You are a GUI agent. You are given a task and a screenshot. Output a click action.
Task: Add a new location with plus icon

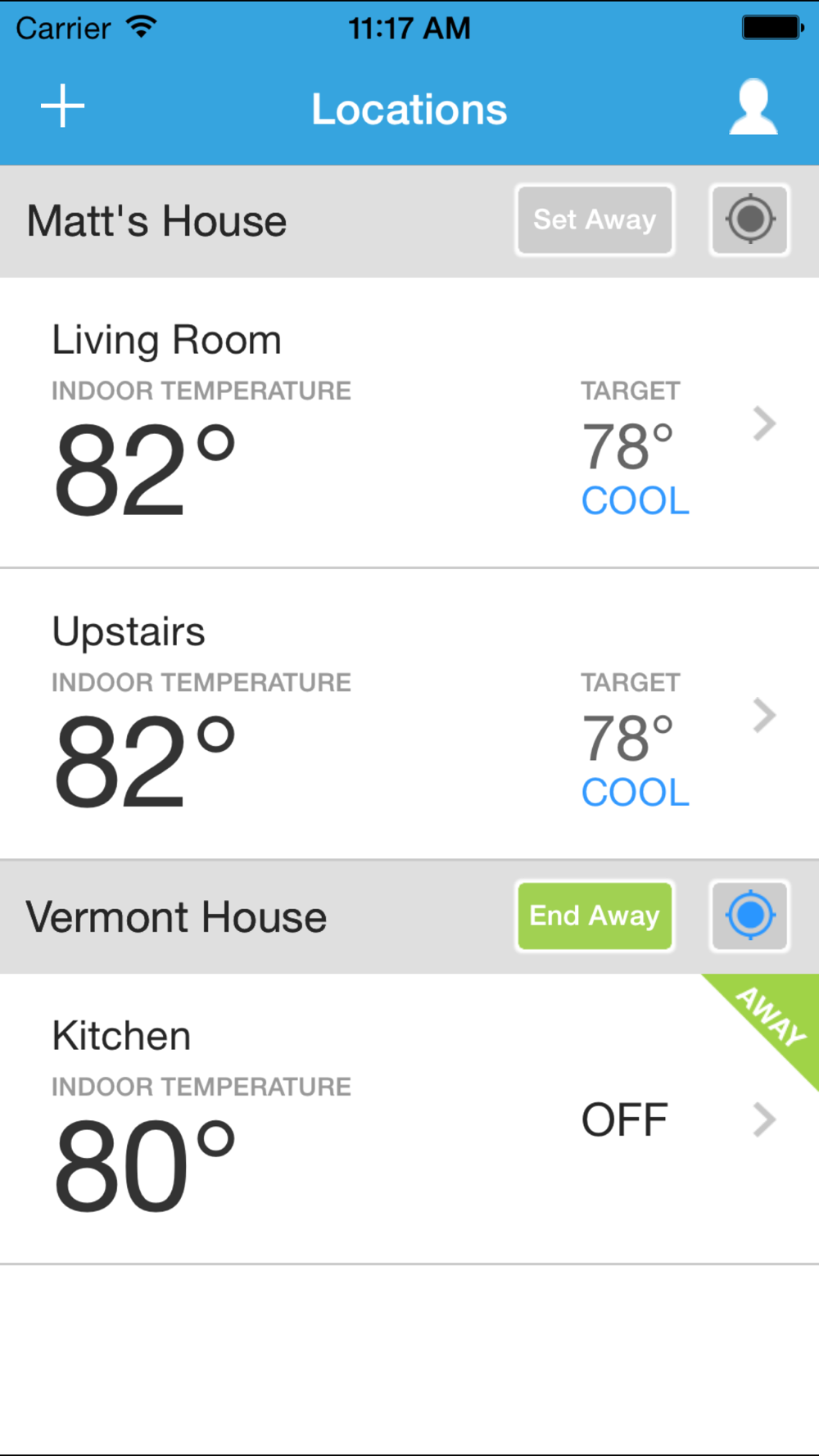coord(63,107)
